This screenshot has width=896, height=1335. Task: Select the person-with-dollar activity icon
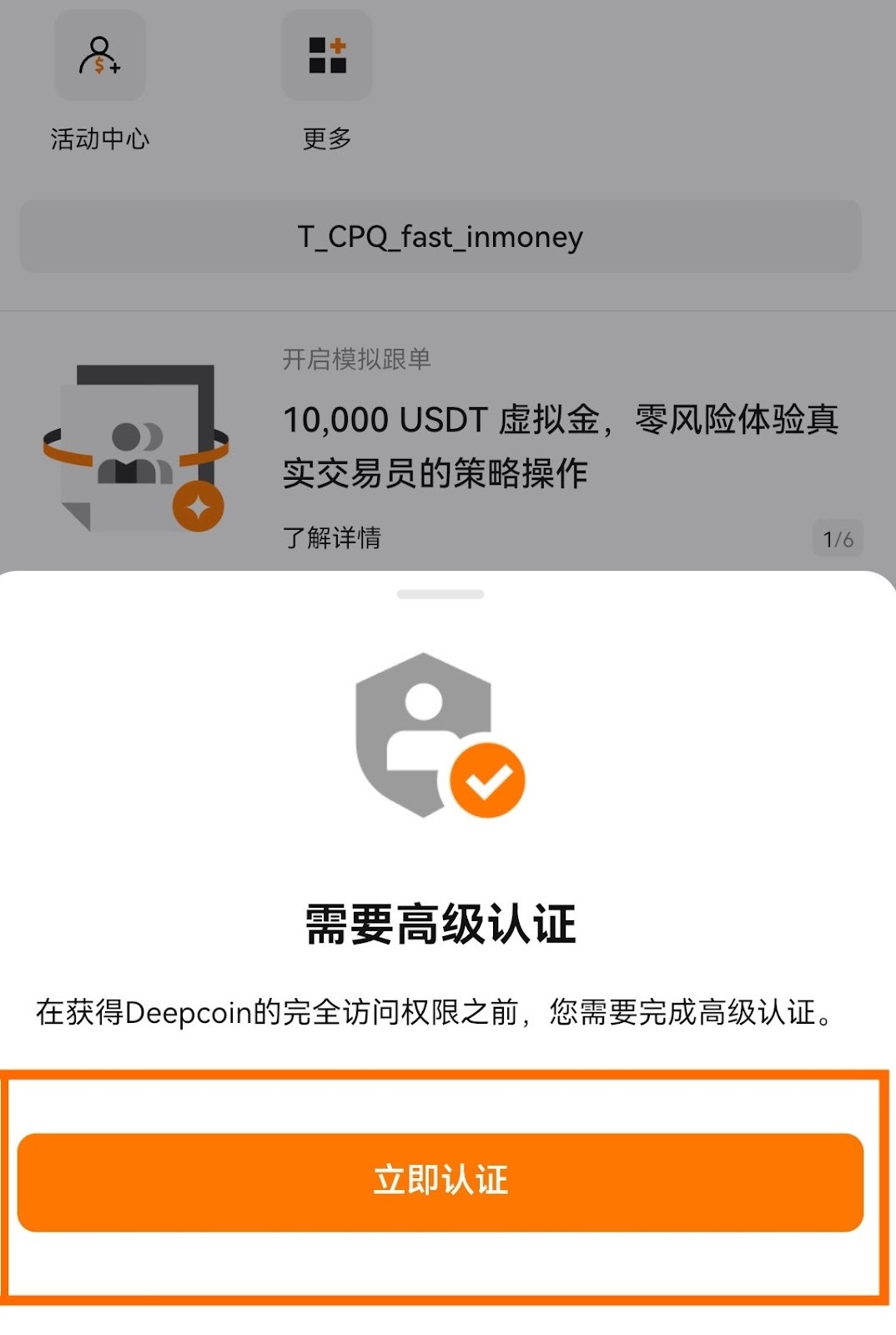99,55
